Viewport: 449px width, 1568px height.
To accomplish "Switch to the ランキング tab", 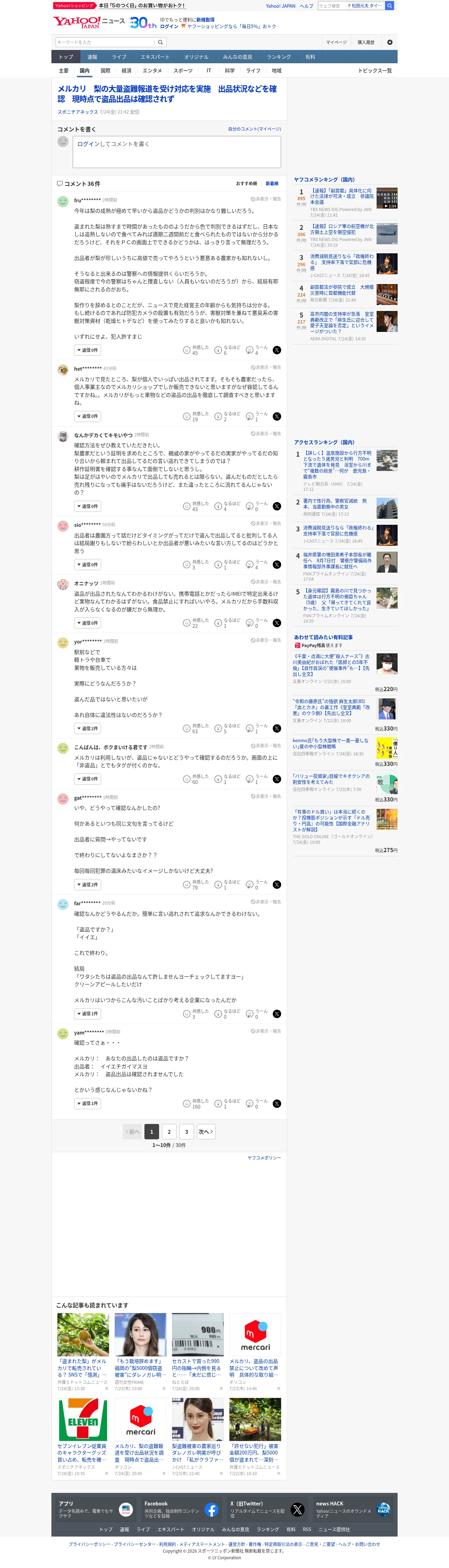I will click(x=278, y=57).
